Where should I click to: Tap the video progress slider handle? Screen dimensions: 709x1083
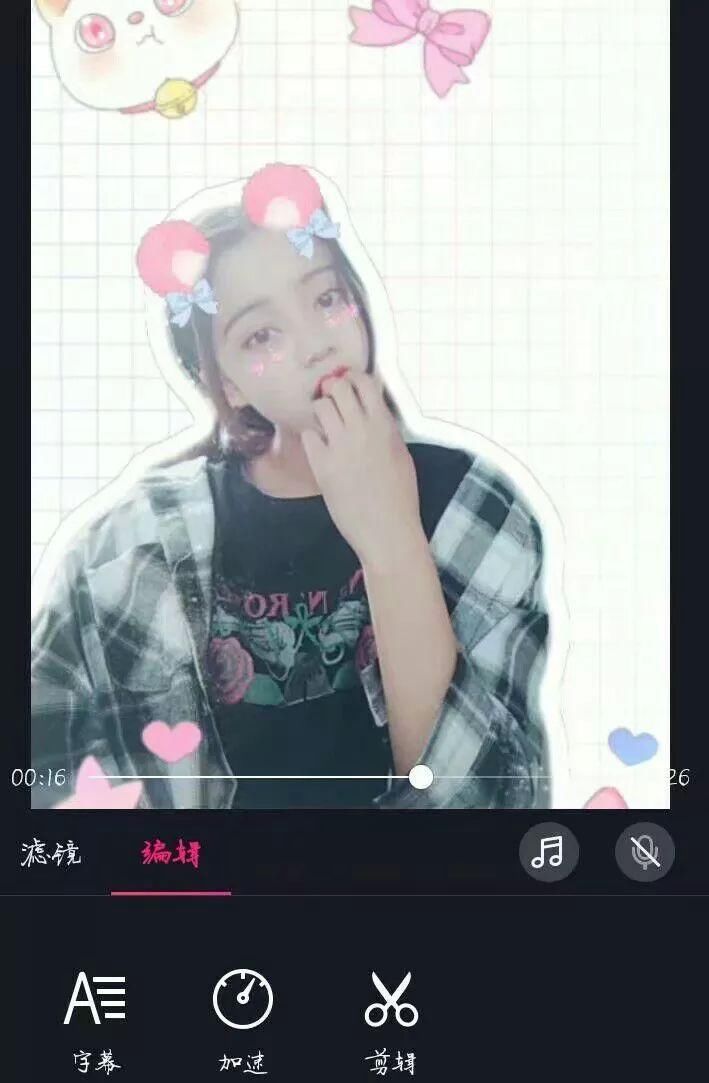point(421,777)
